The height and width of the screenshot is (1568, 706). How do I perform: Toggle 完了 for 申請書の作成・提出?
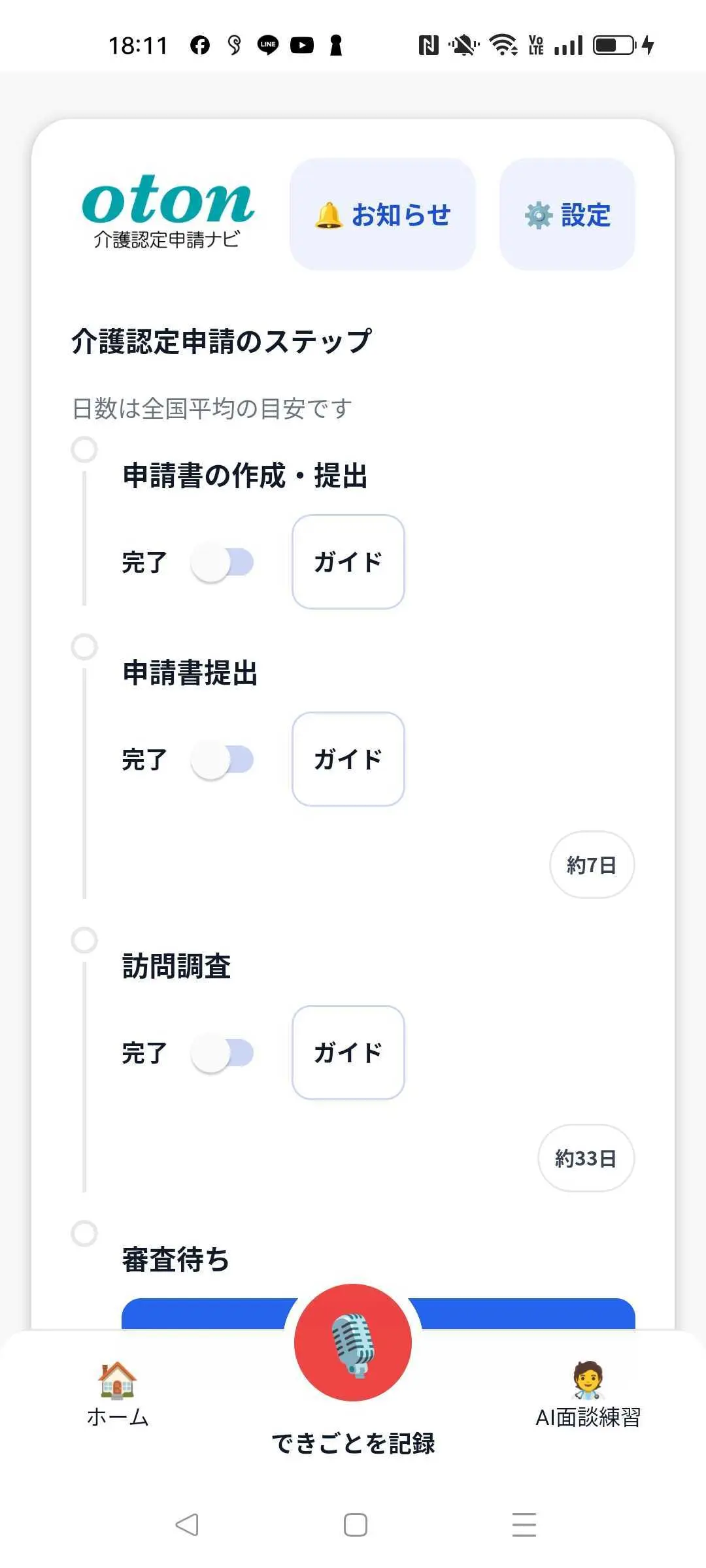pyautogui.click(x=222, y=561)
